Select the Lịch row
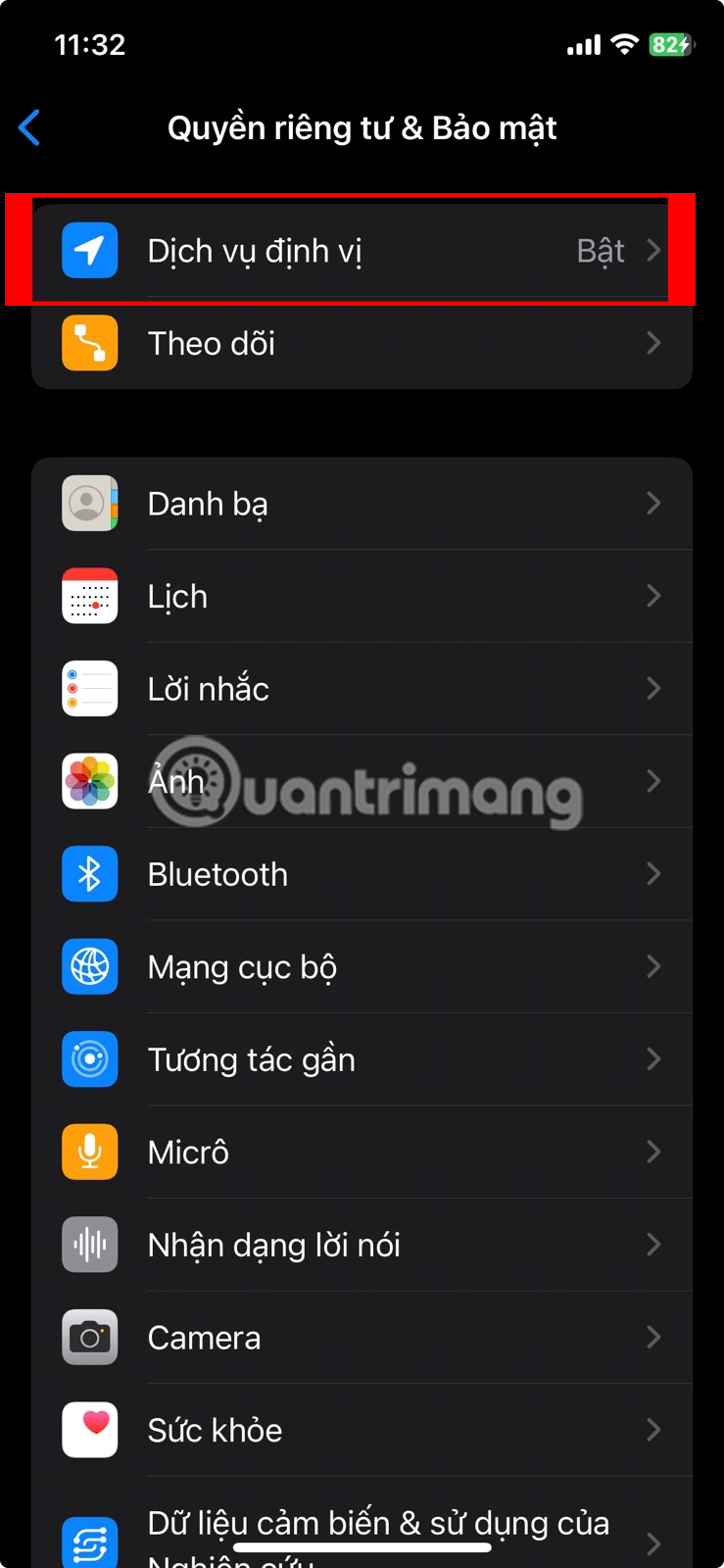The width and height of the screenshot is (724, 1568). [x=361, y=596]
